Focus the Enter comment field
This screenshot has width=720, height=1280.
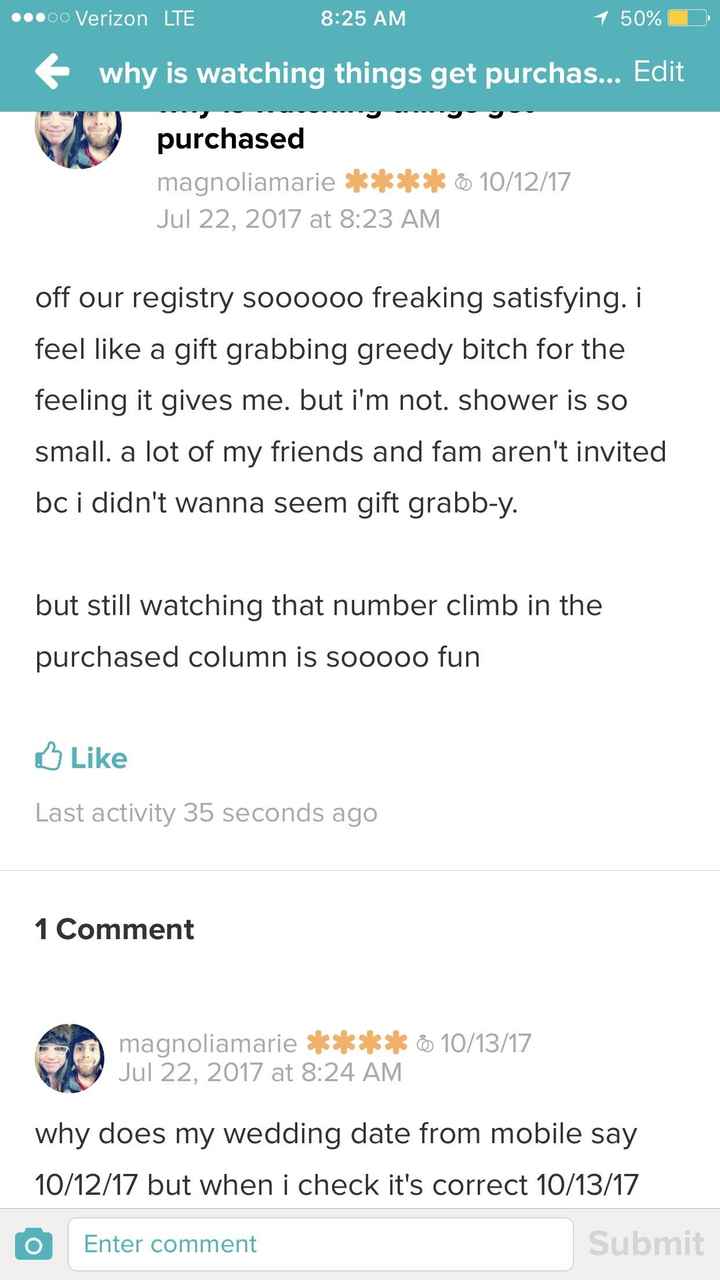[320, 1244]
